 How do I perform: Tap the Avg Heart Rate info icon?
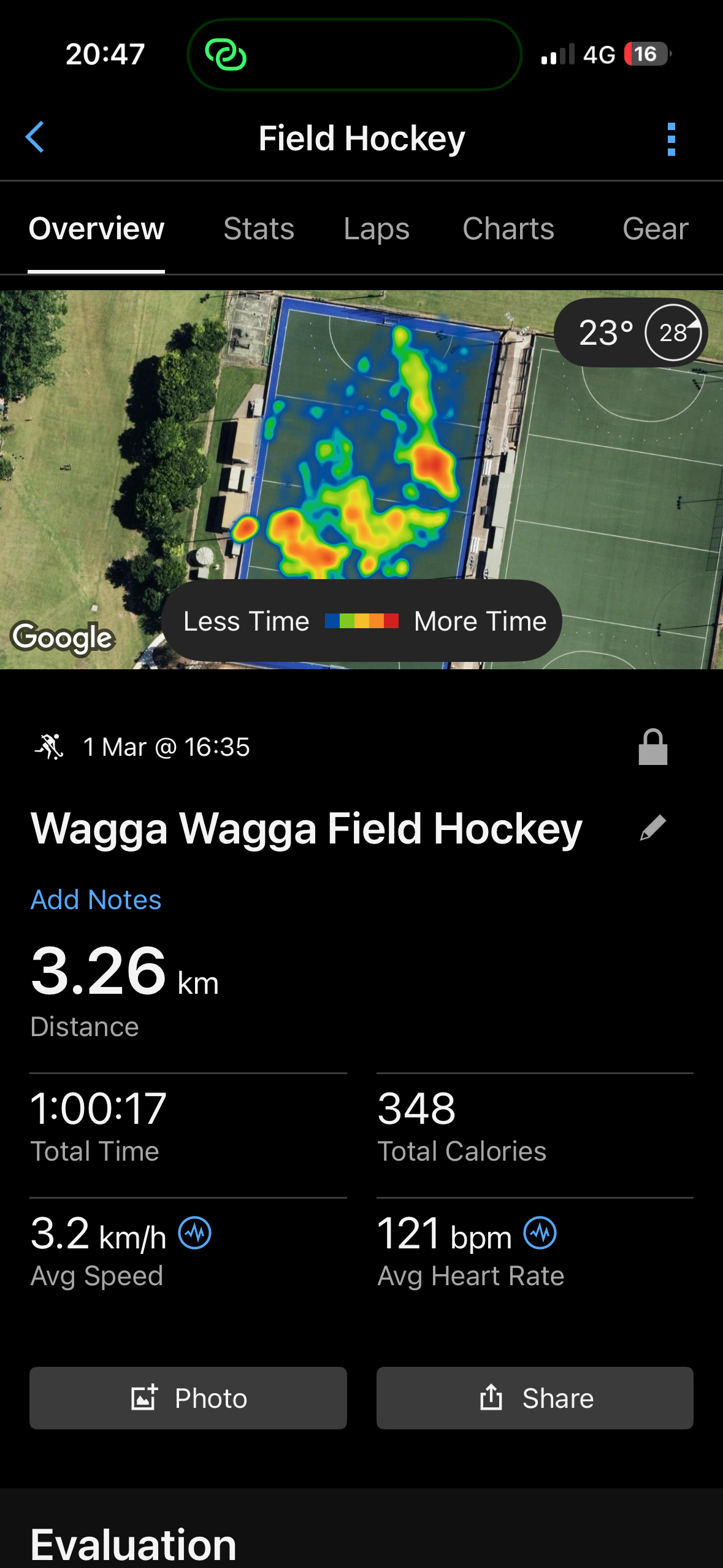click(x=540, y=1233)
